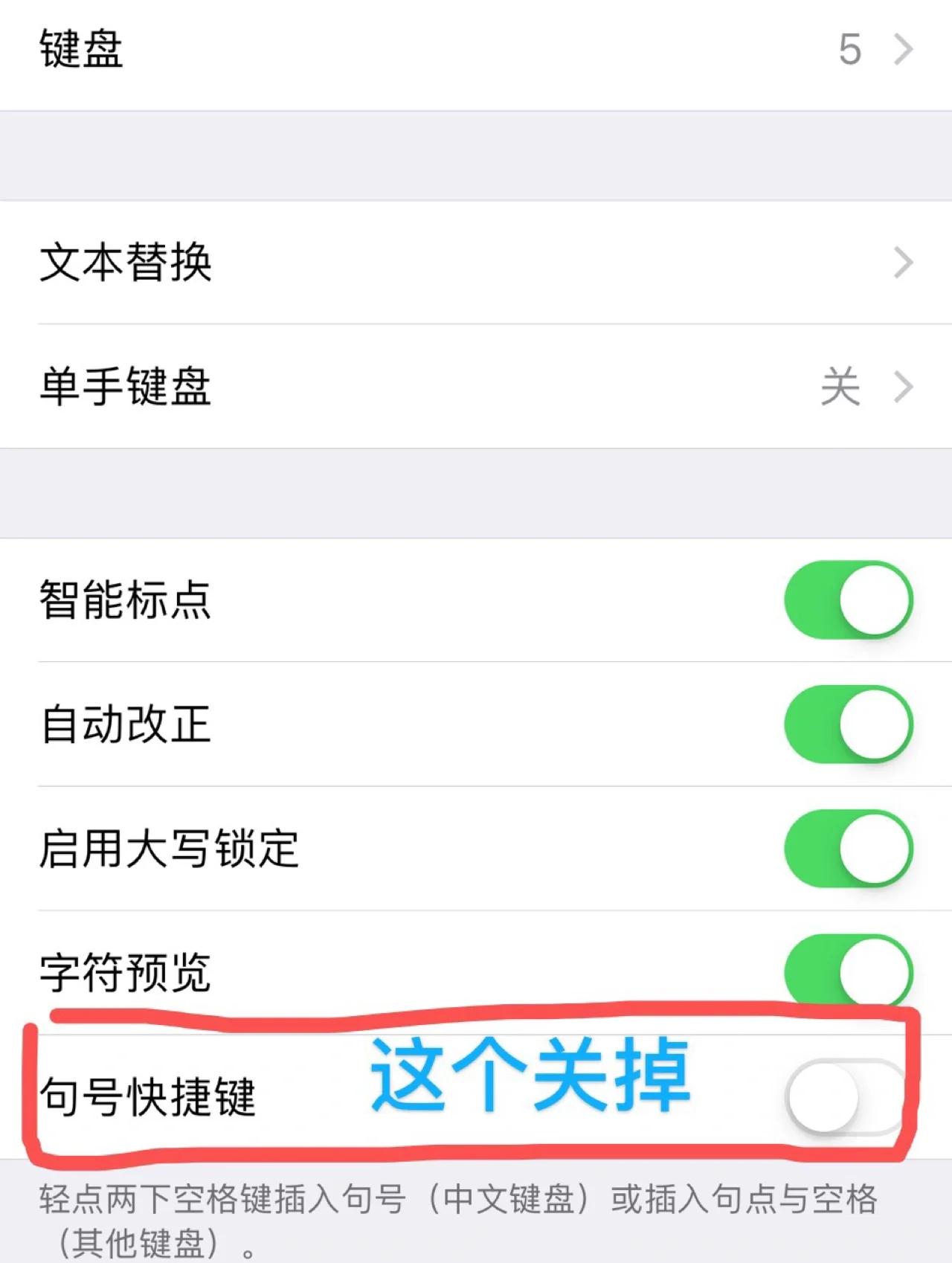Open the 单手键盘 option

pos(476,387)
